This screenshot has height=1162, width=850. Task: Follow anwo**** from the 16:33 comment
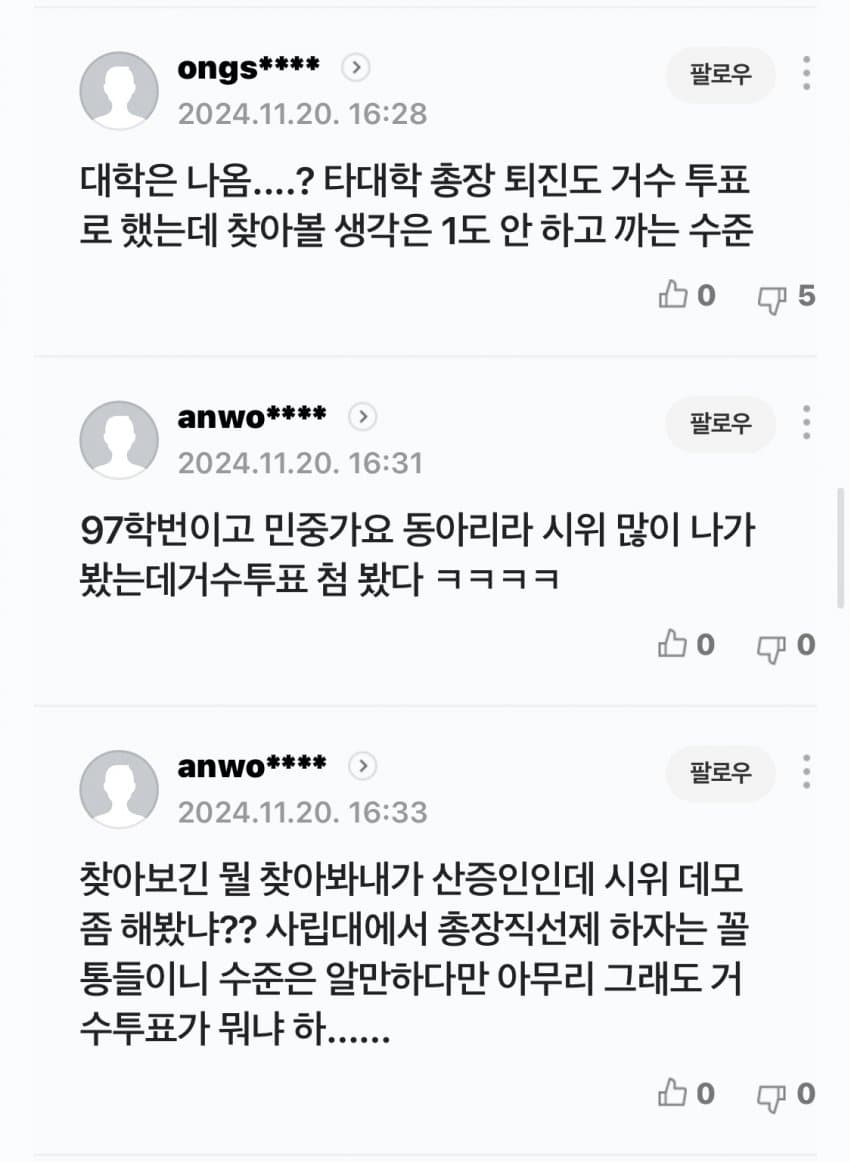720,773
